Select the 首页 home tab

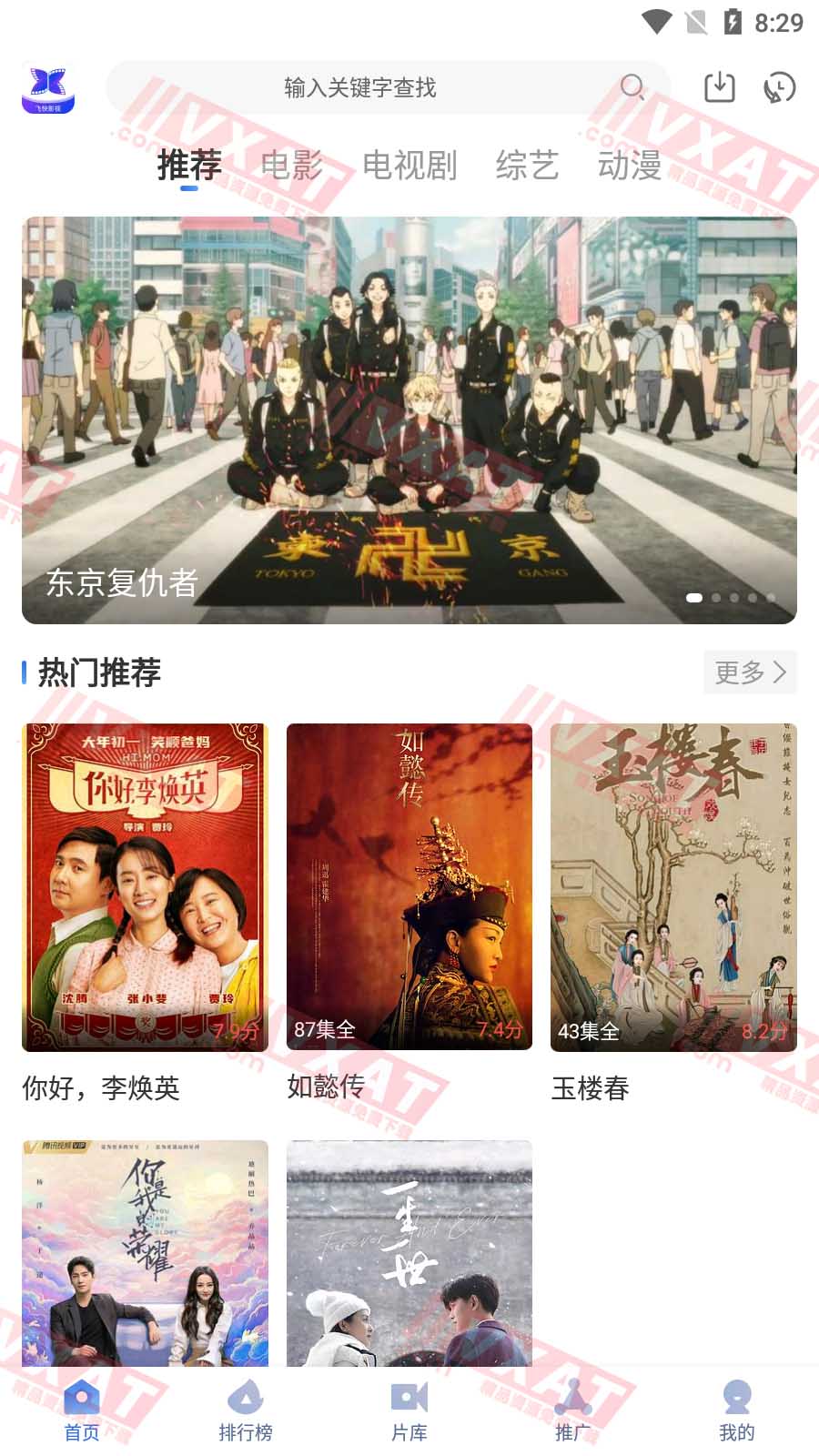pyautogui.click(x=82, y=1410)
